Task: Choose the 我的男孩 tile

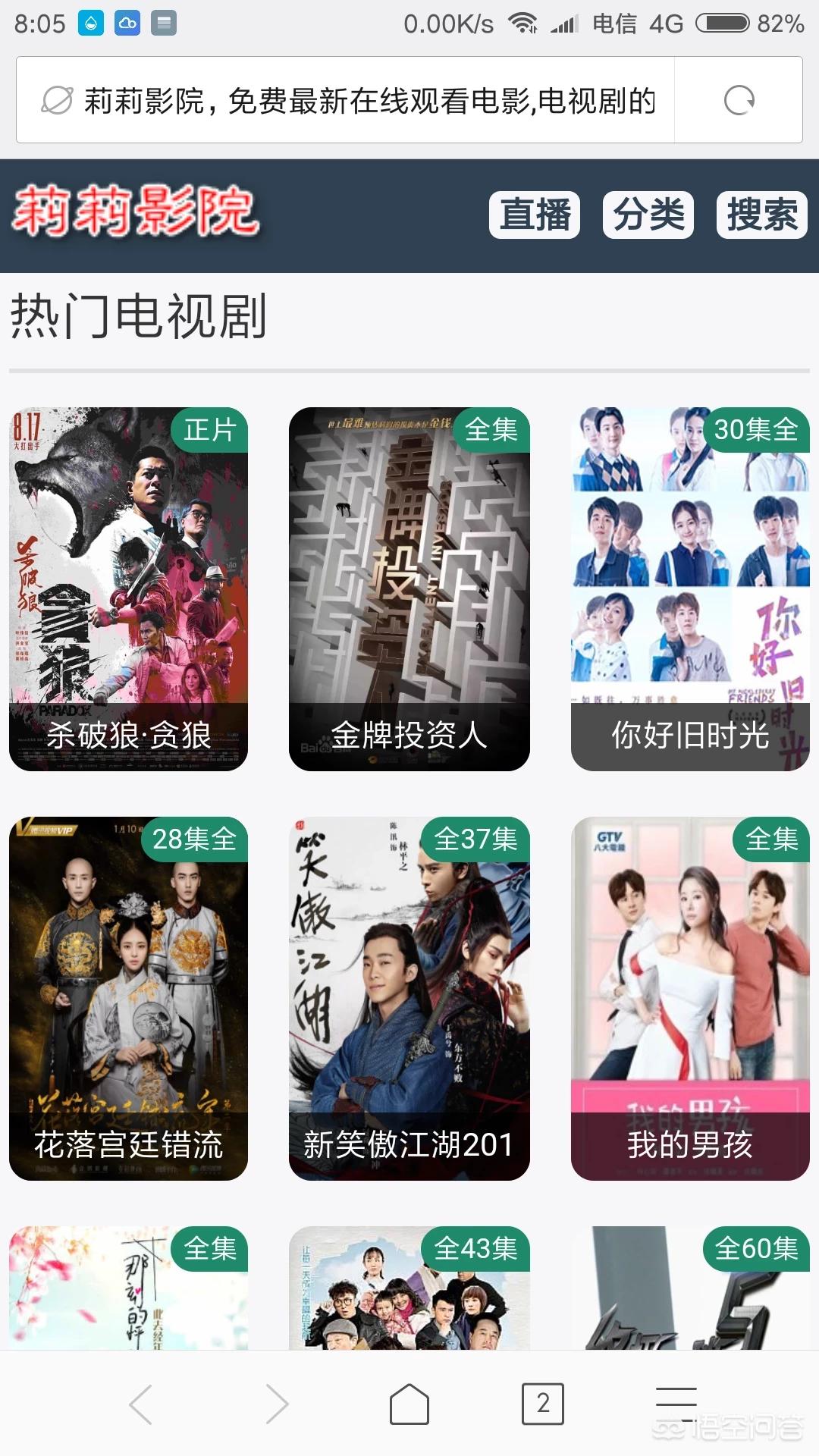Action: coord(690,999)
